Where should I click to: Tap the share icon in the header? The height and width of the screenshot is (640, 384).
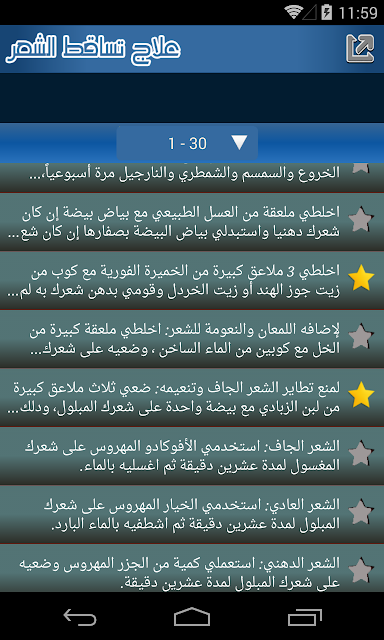tap(360, 49)
